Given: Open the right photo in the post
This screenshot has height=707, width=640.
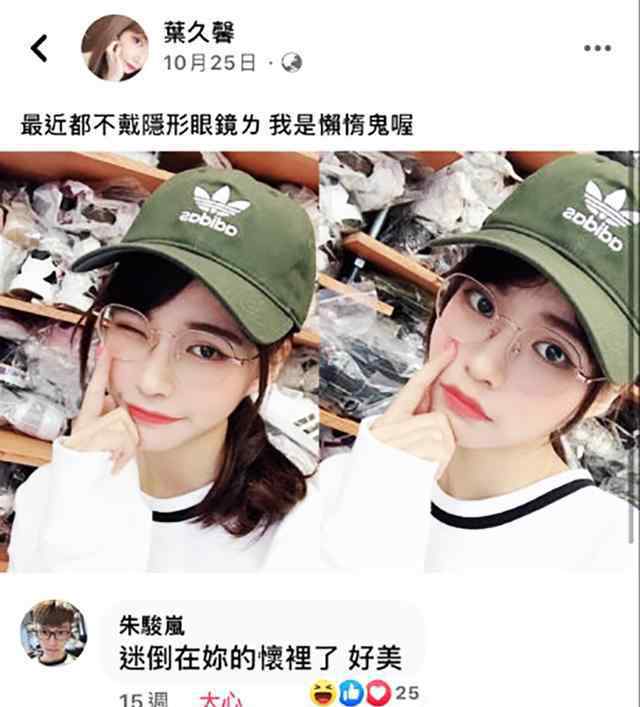Looking at the screenshot, I should 480,360.
